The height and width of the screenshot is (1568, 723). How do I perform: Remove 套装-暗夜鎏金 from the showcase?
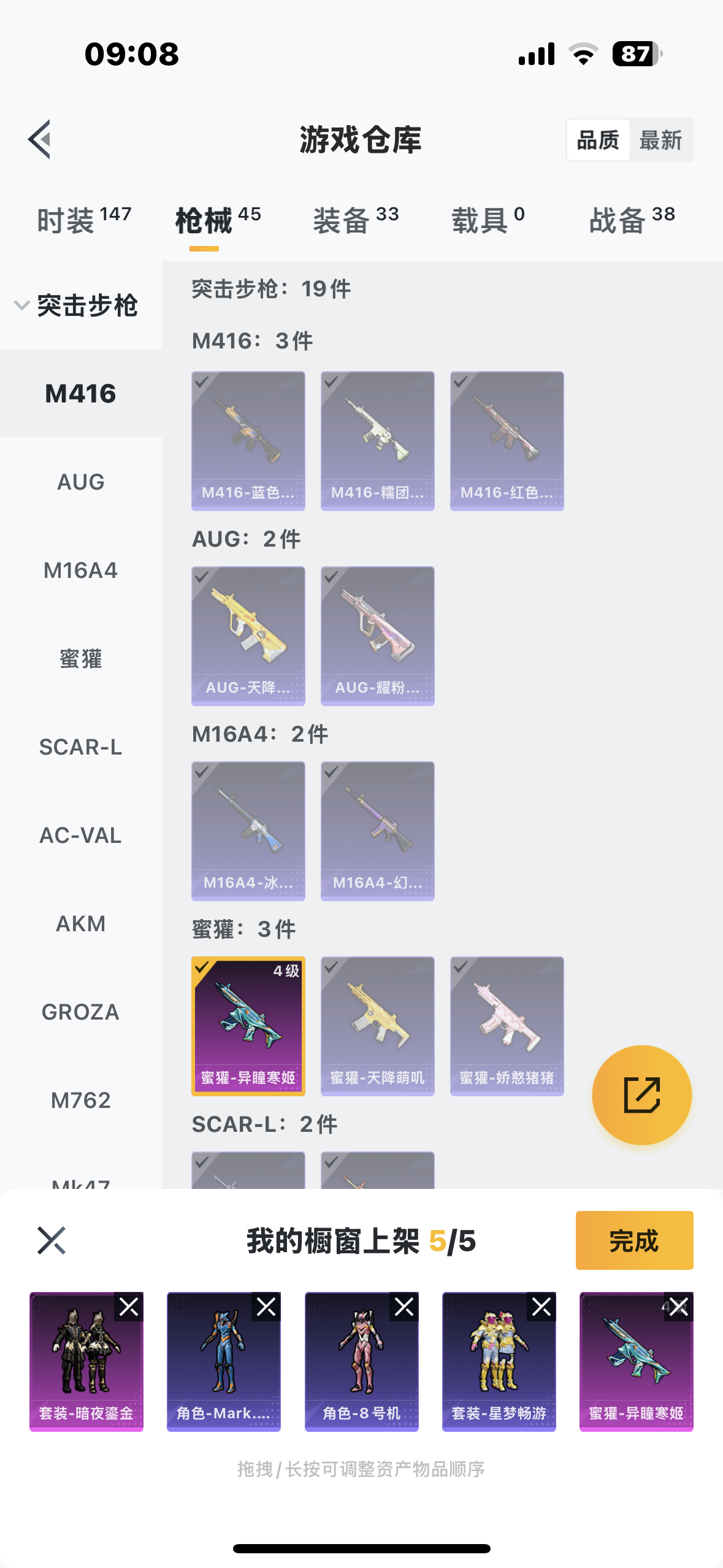[129, 1307]
